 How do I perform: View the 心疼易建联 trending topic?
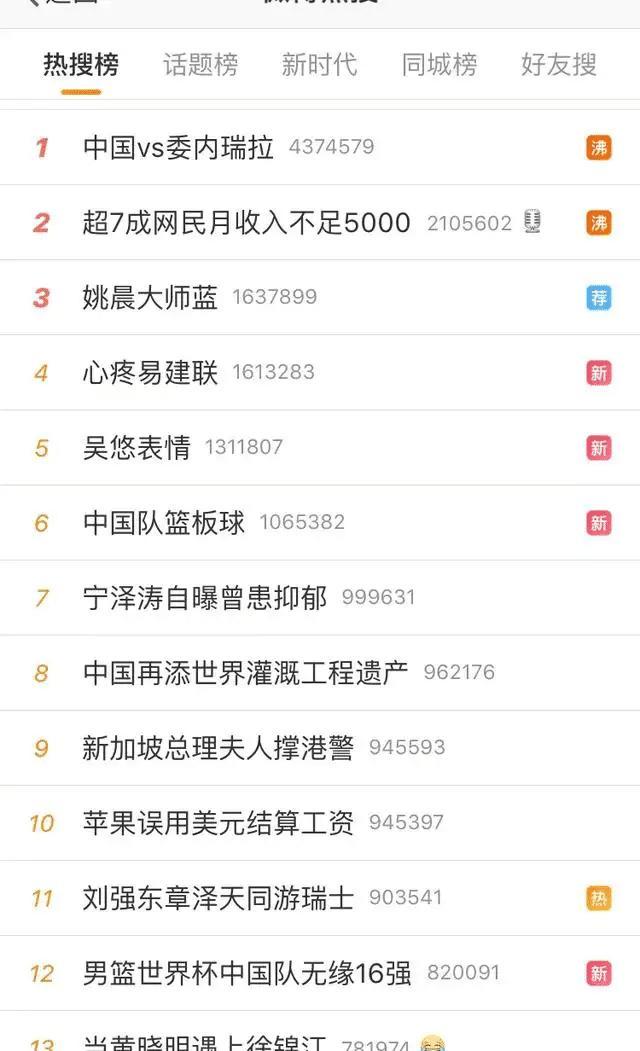tap(320, 373)
